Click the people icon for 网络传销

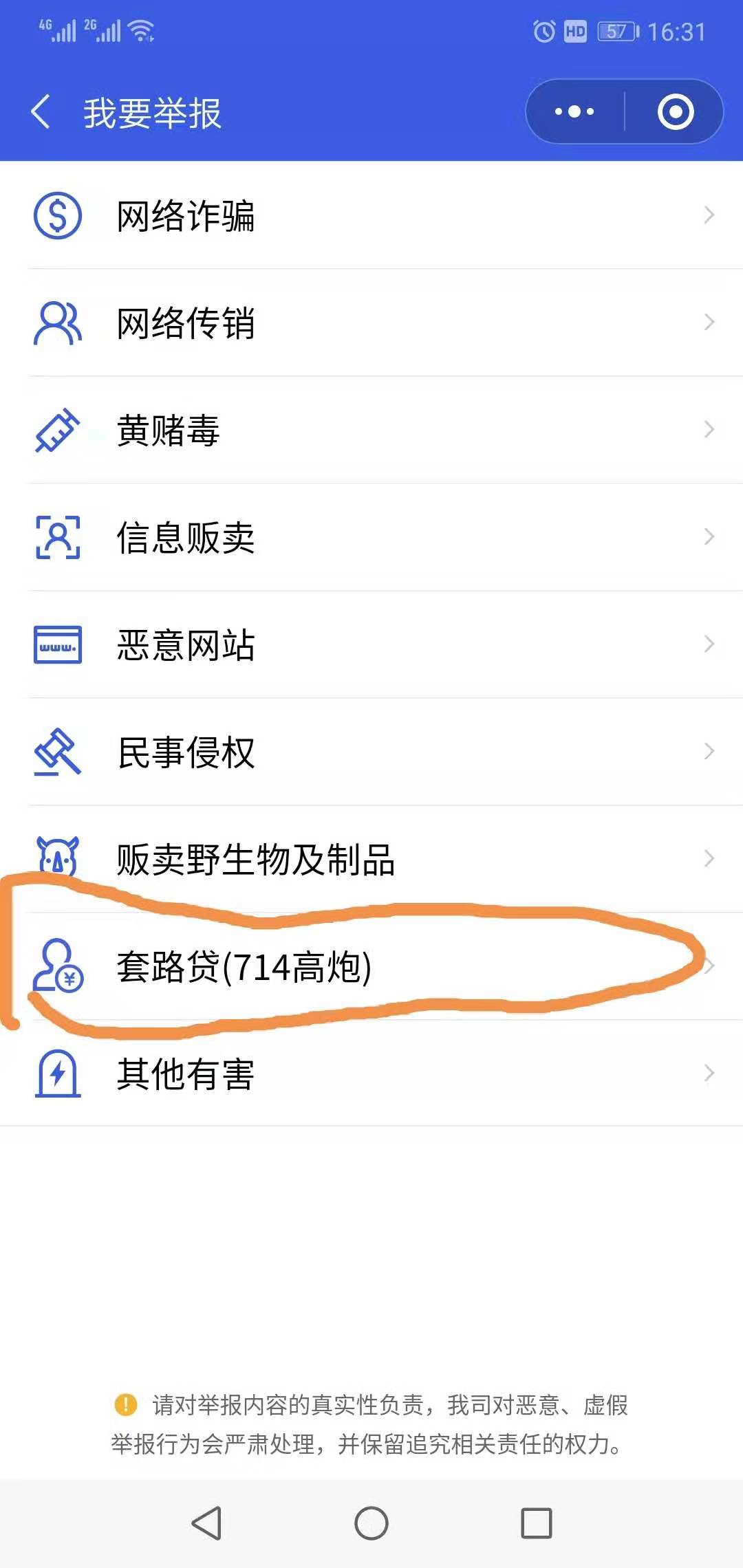coord(57,322)
